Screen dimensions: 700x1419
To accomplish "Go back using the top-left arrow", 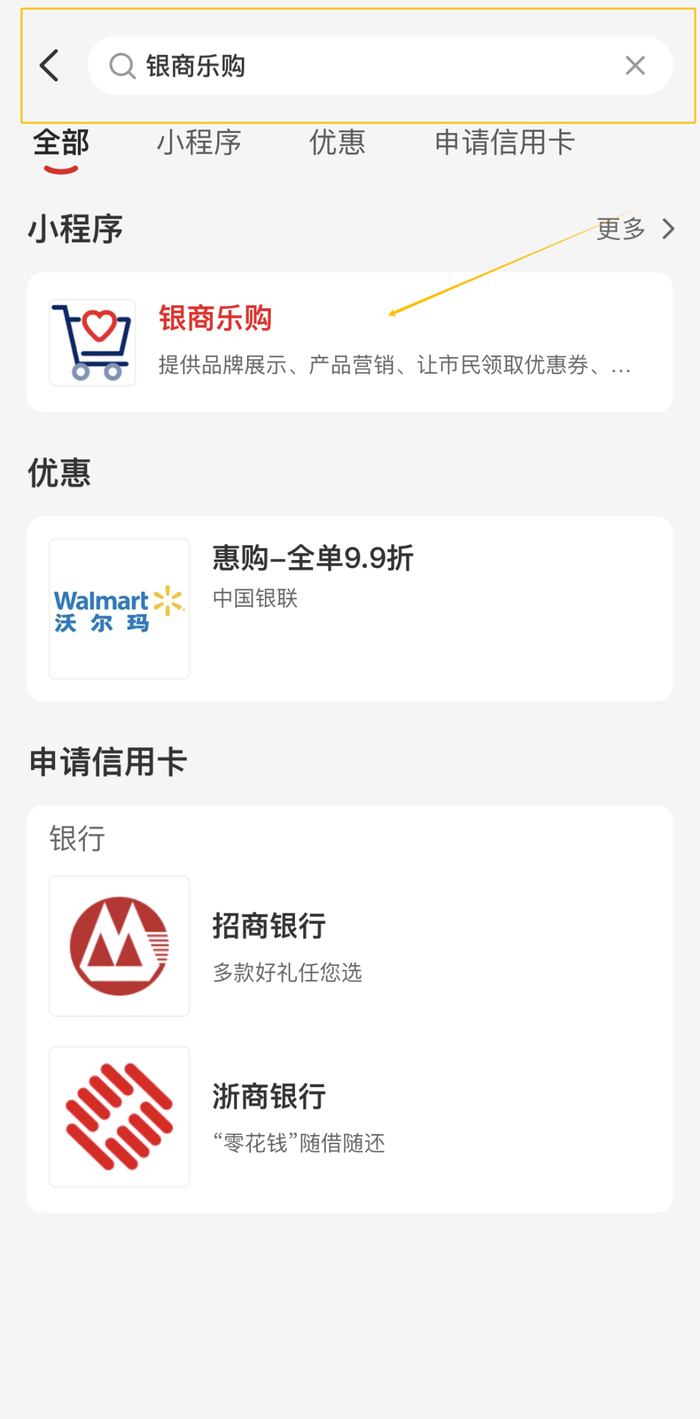I will pos(49,66).
